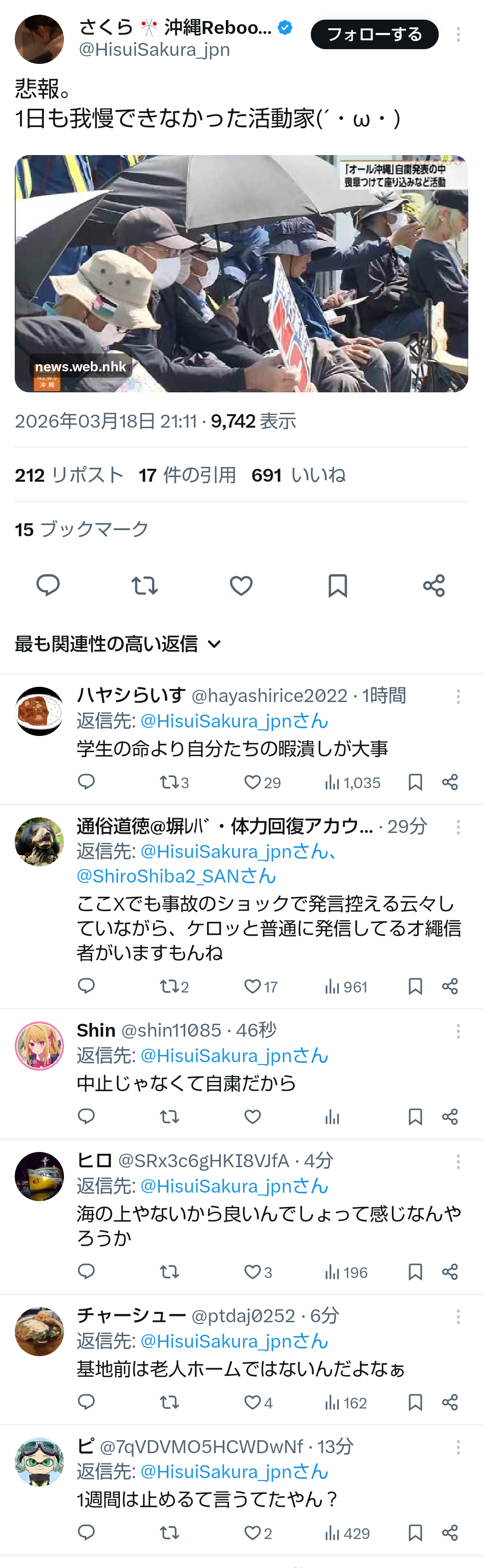Open the main post's overflow menu
This screenshot has width=483, height=1568.
coord(458,35)
